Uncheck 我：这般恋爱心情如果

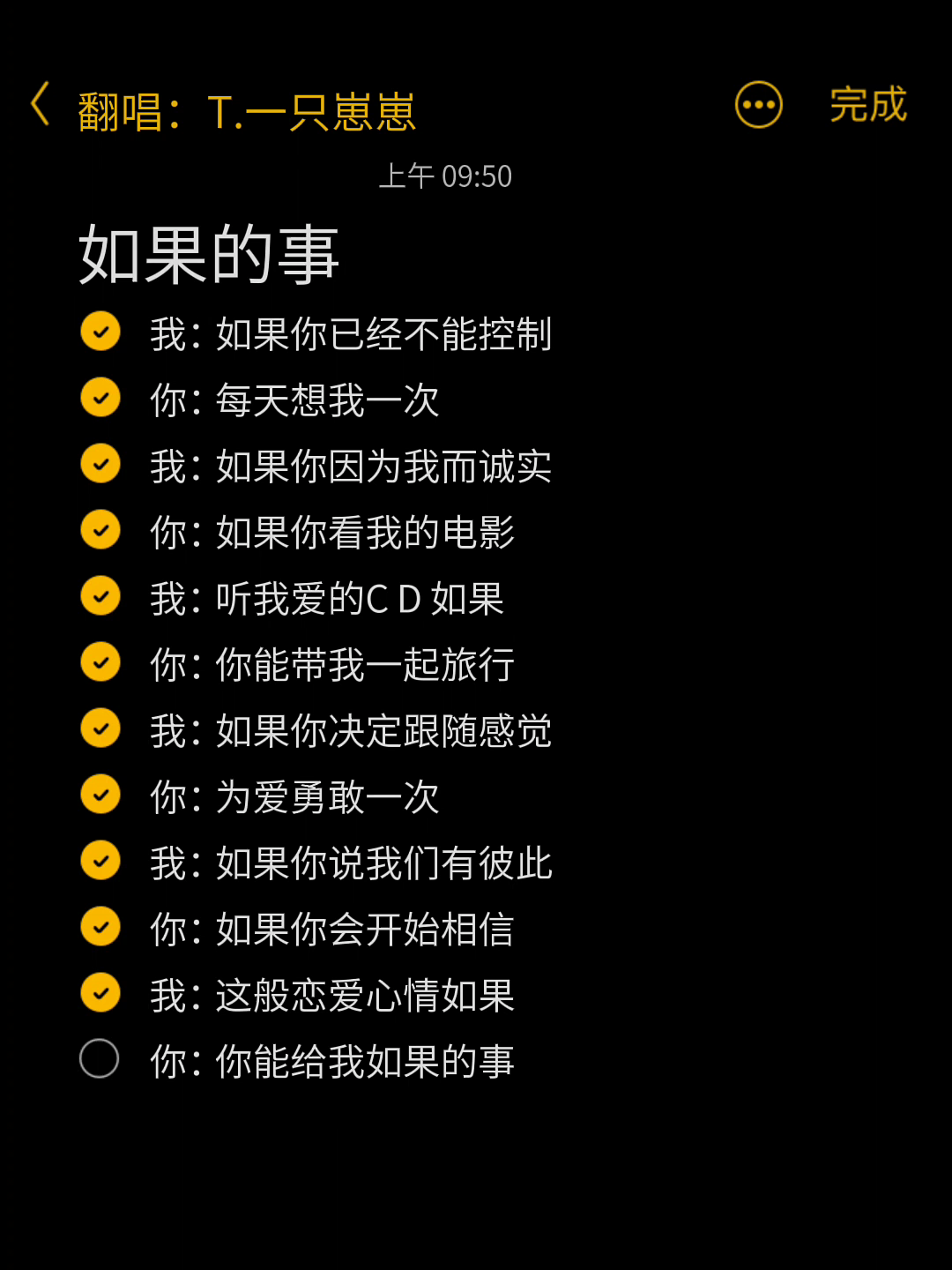(100, 993)
